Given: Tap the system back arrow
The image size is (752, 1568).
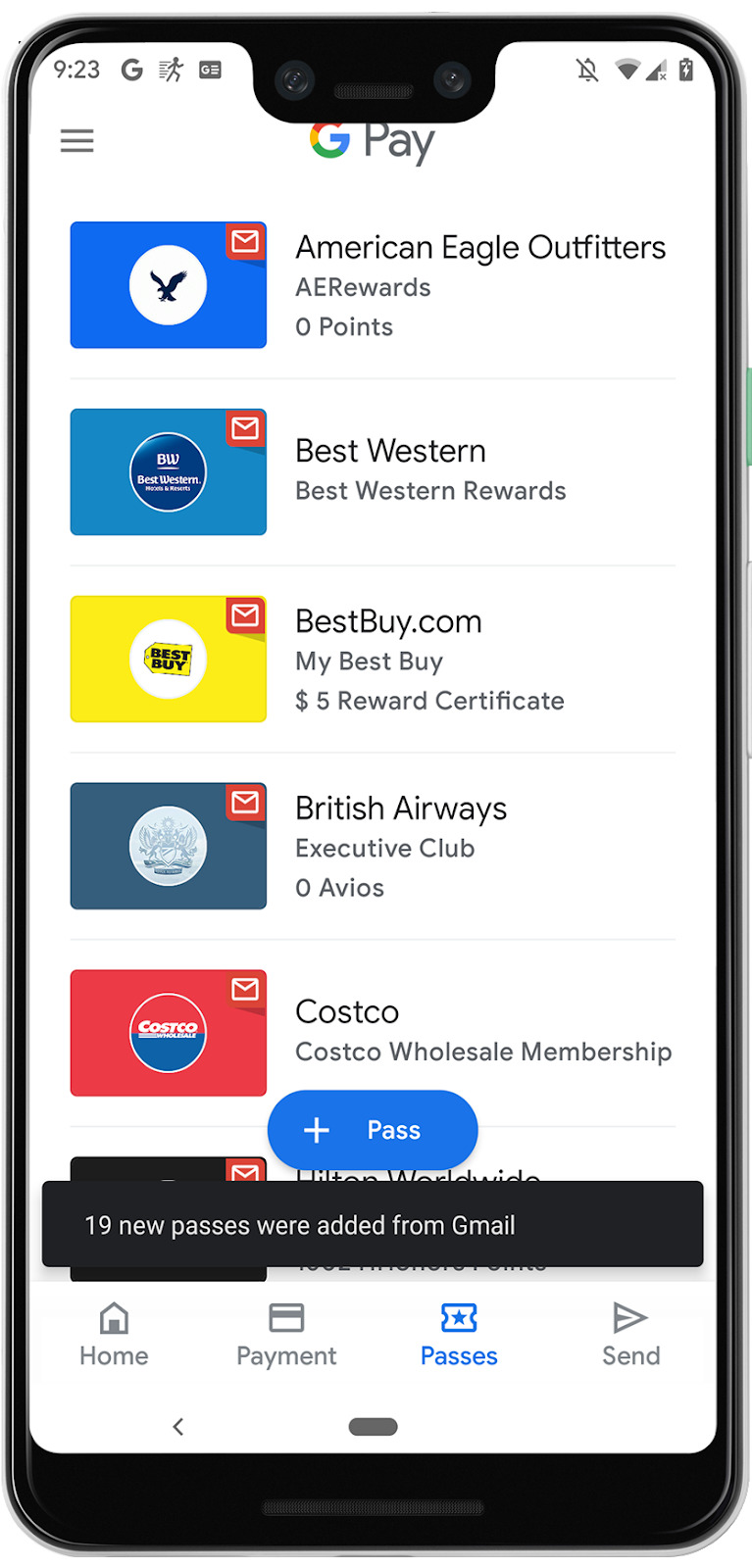Looking at the screenshot, I should pos(178,1427).
